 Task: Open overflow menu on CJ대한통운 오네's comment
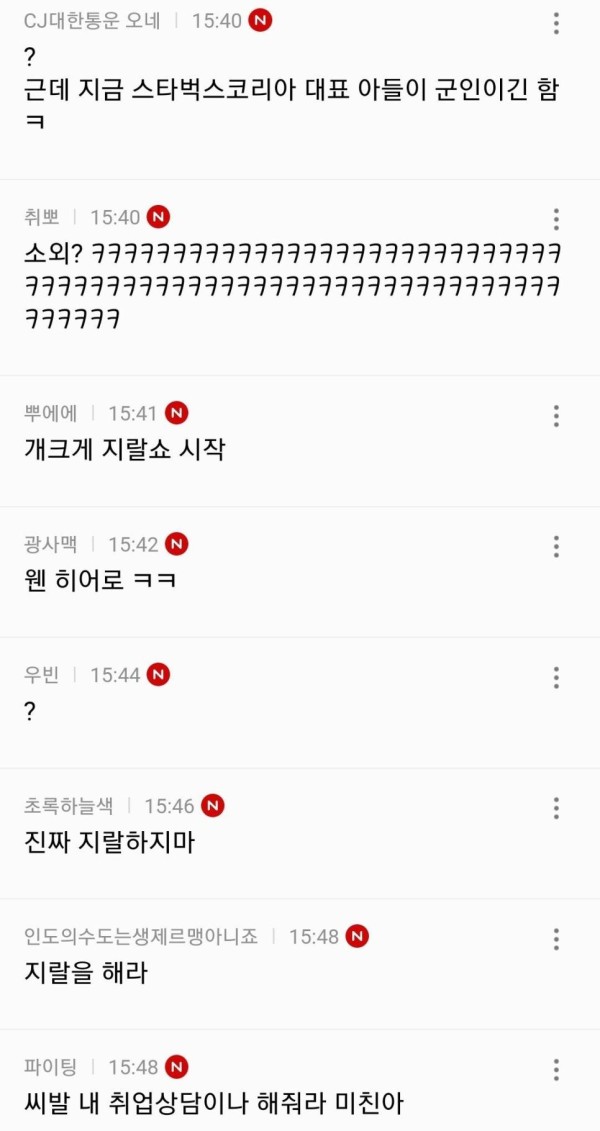click(x=556, y=23)
